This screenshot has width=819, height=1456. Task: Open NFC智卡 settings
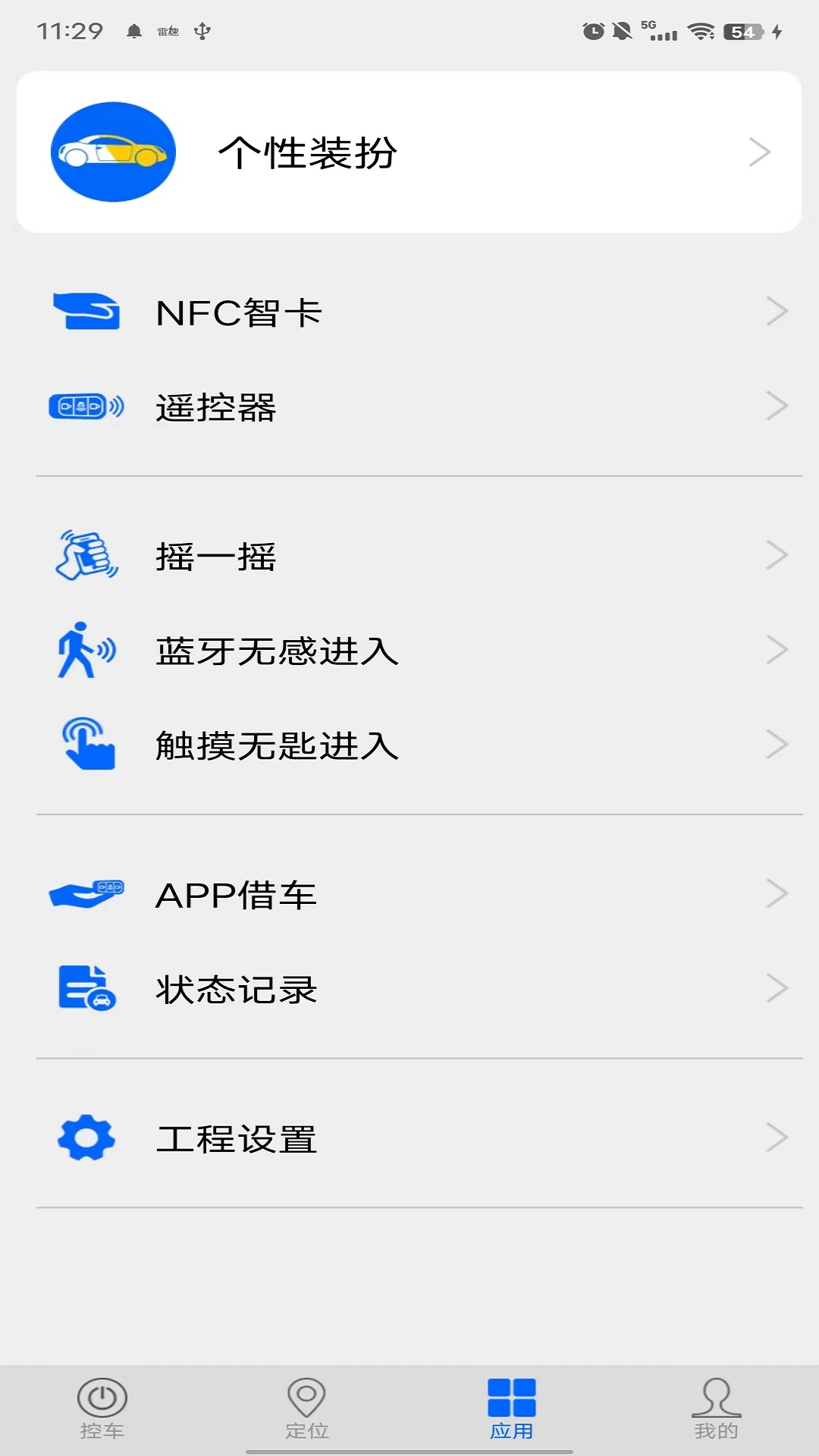pyautogui.click(x=409, y=312)
